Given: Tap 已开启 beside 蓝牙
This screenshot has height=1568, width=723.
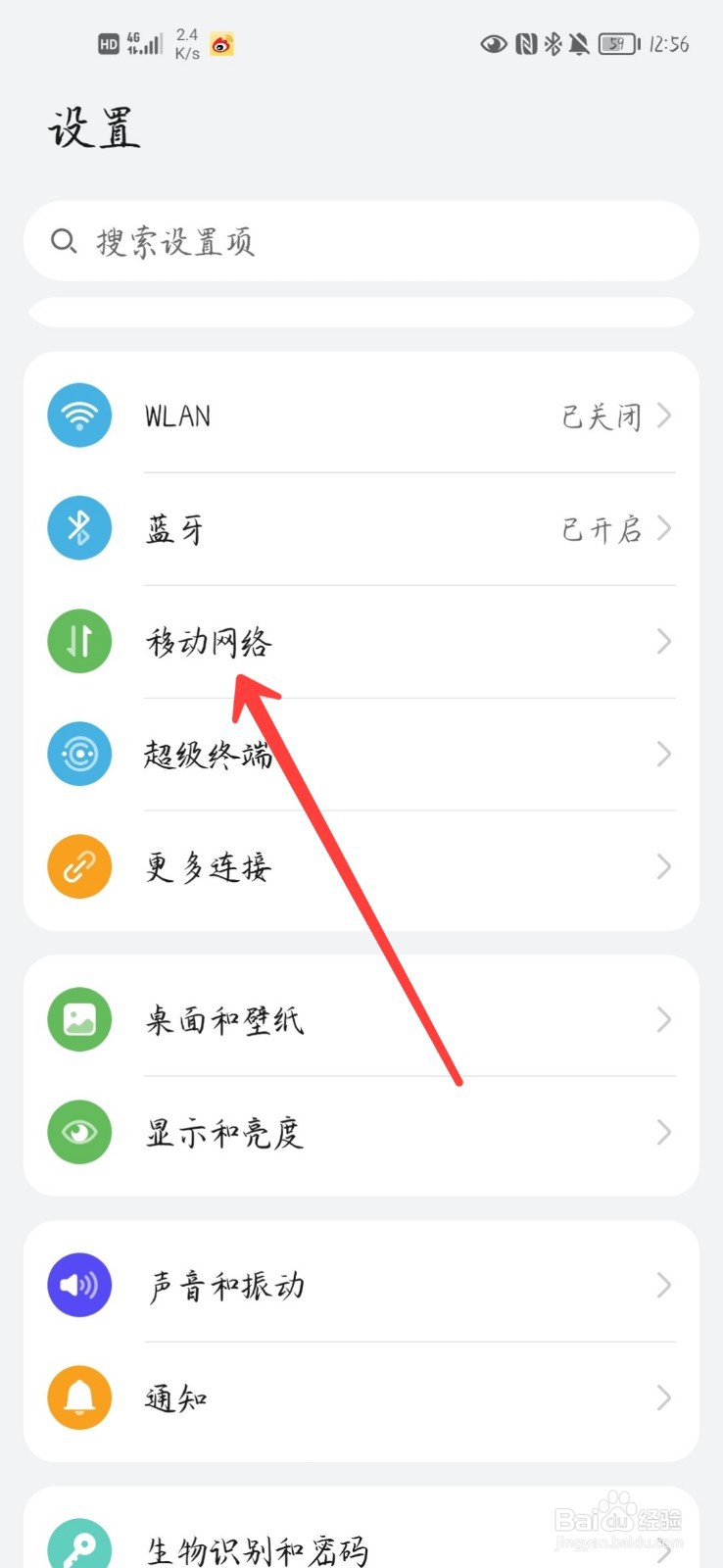Looking at the screenshot, I should click(602, 528).
